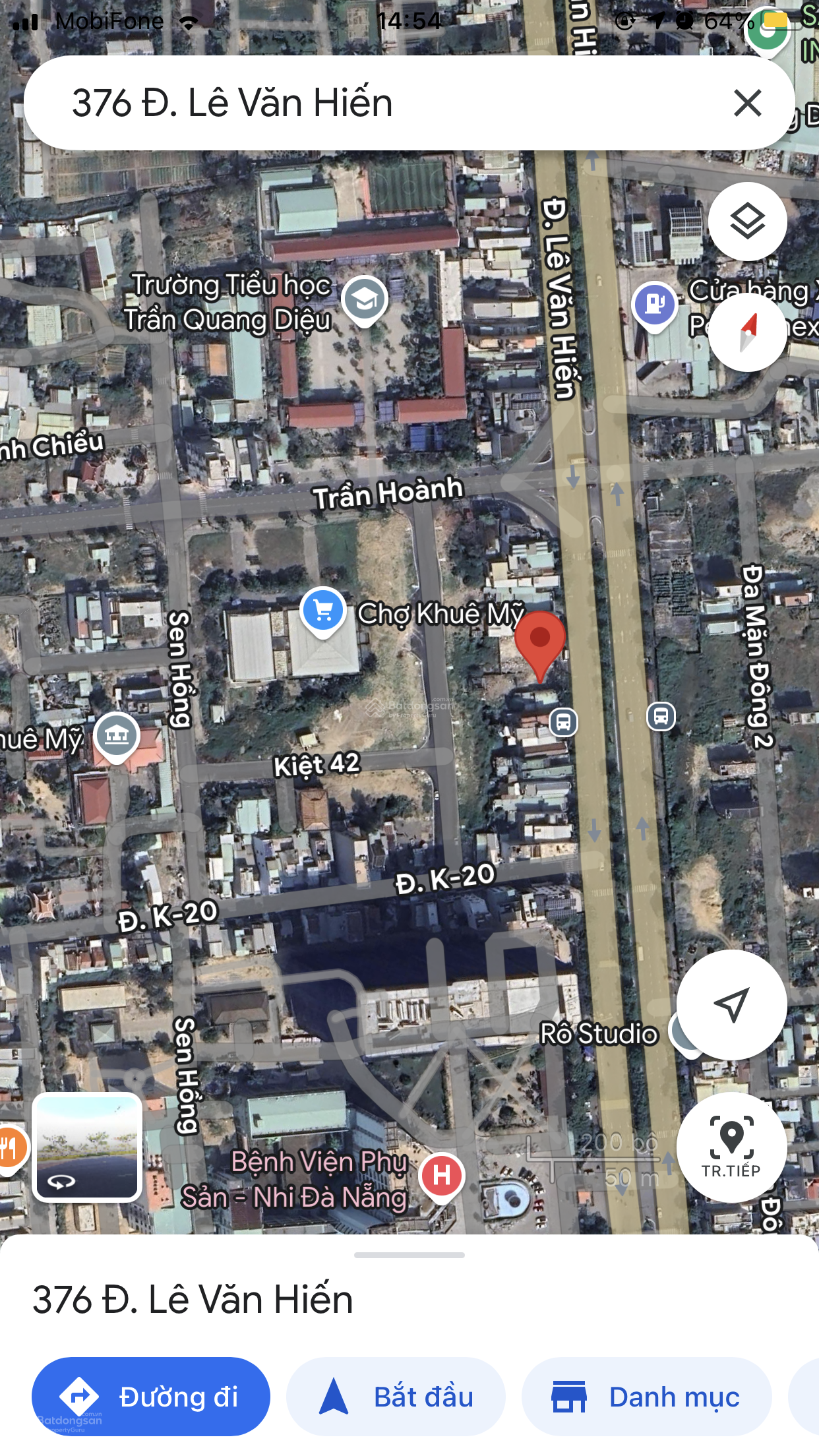
Task: Reset map orientation with the compass
Action: [x=747, y=332]
